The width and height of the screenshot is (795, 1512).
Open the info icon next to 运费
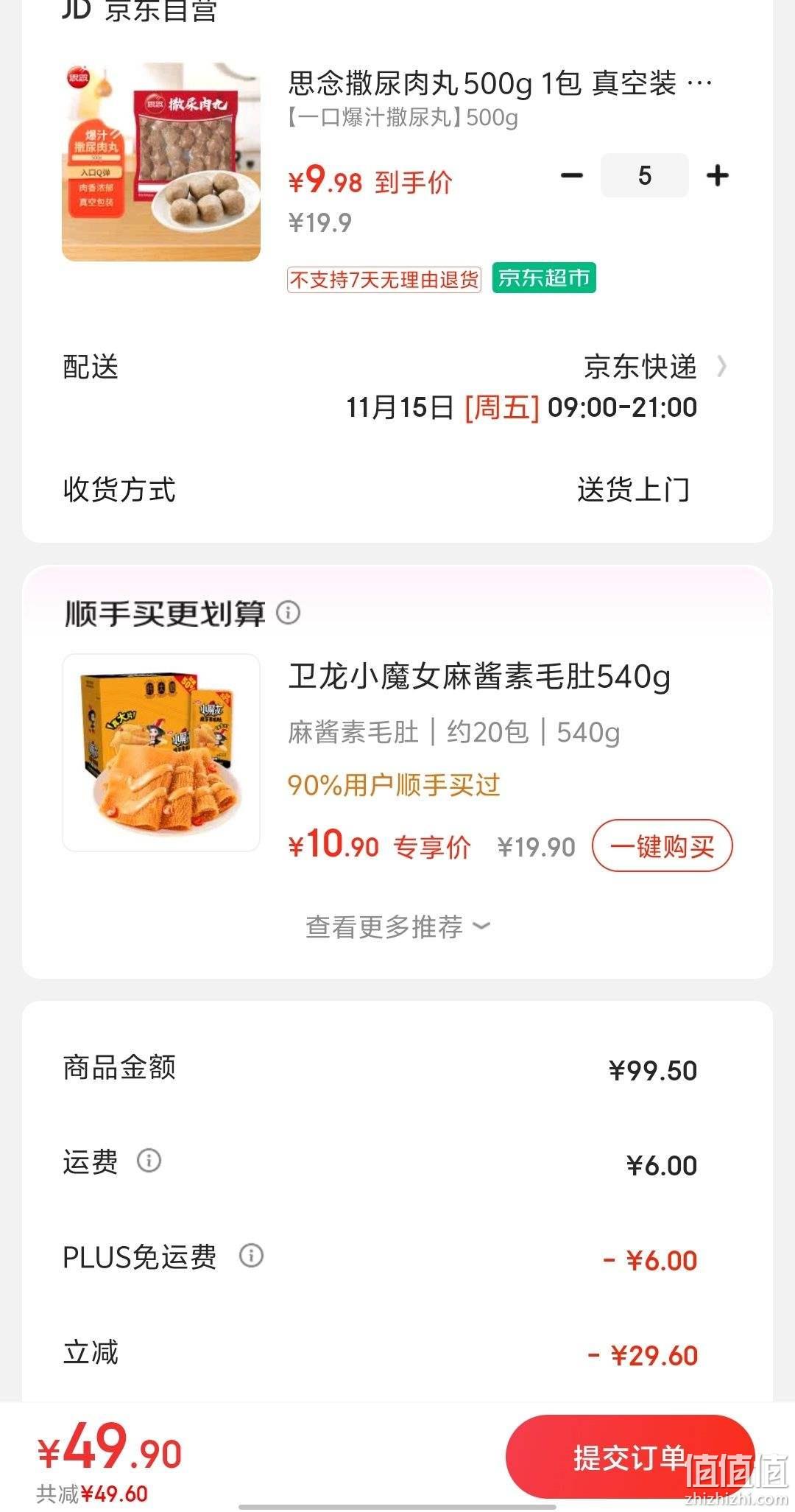click(149, 1161)
